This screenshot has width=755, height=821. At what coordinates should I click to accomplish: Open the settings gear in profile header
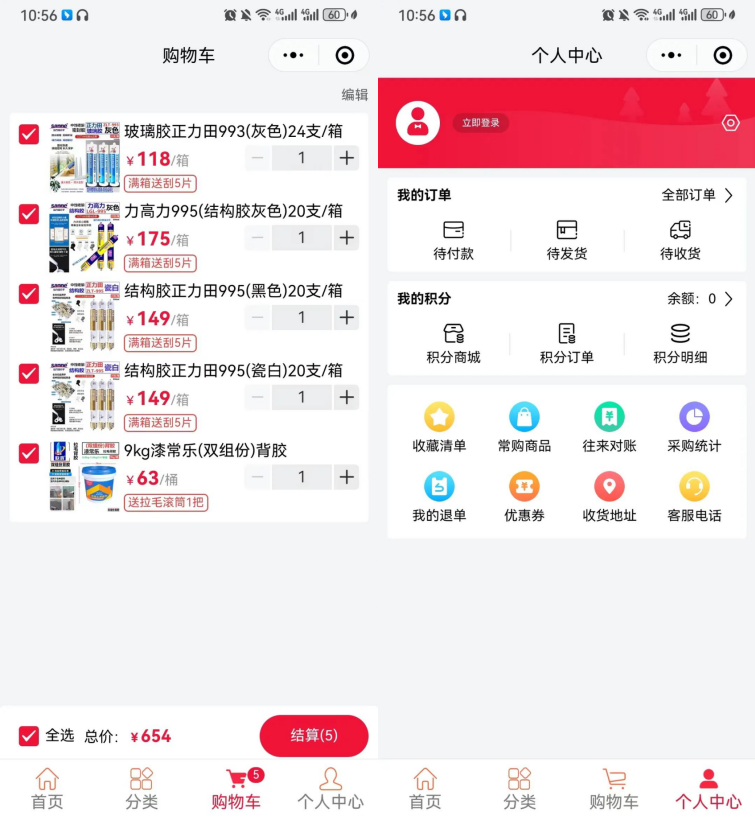click(x=730, y=123)
